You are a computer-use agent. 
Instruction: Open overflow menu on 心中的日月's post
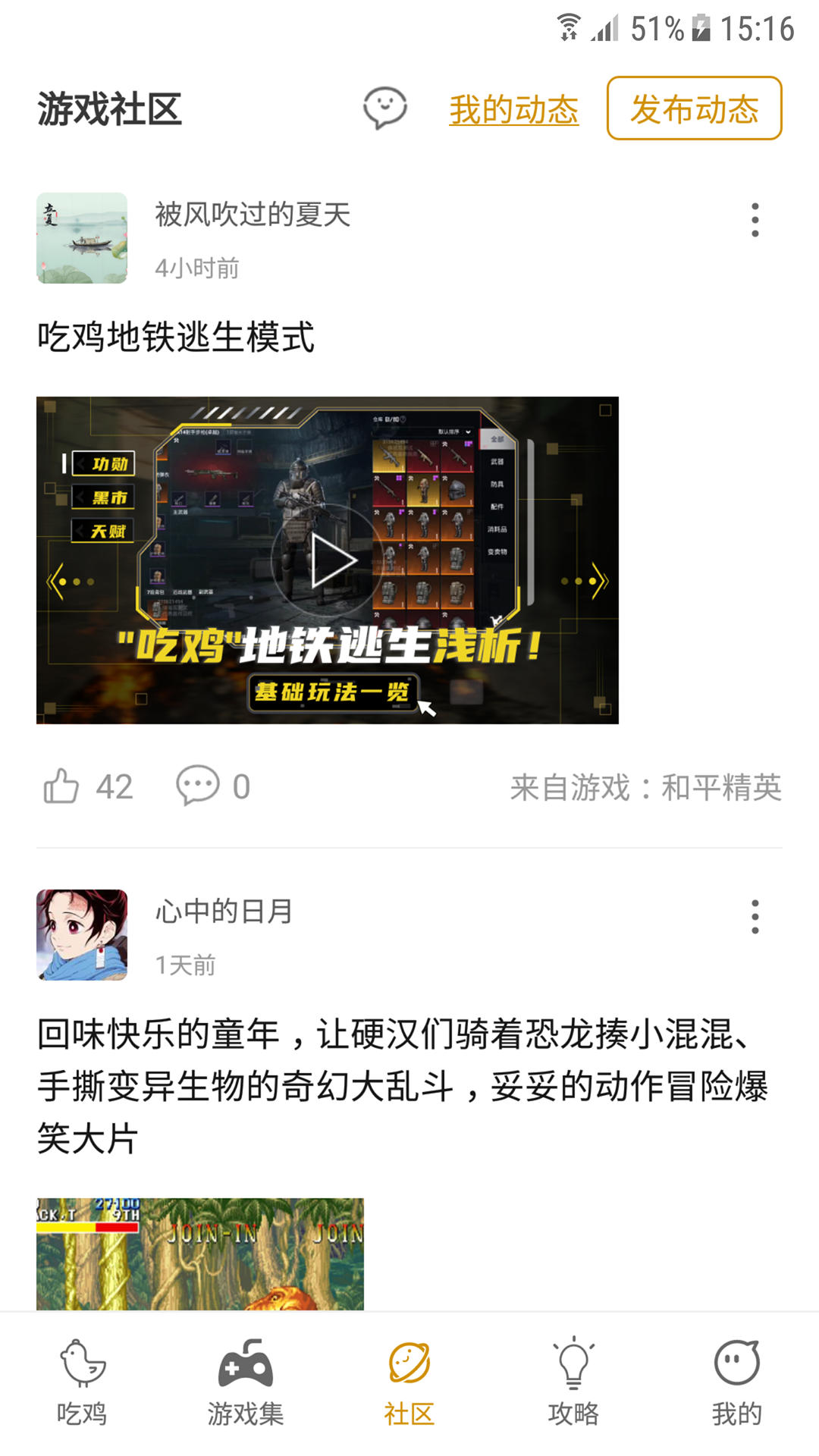pos(755,917)
